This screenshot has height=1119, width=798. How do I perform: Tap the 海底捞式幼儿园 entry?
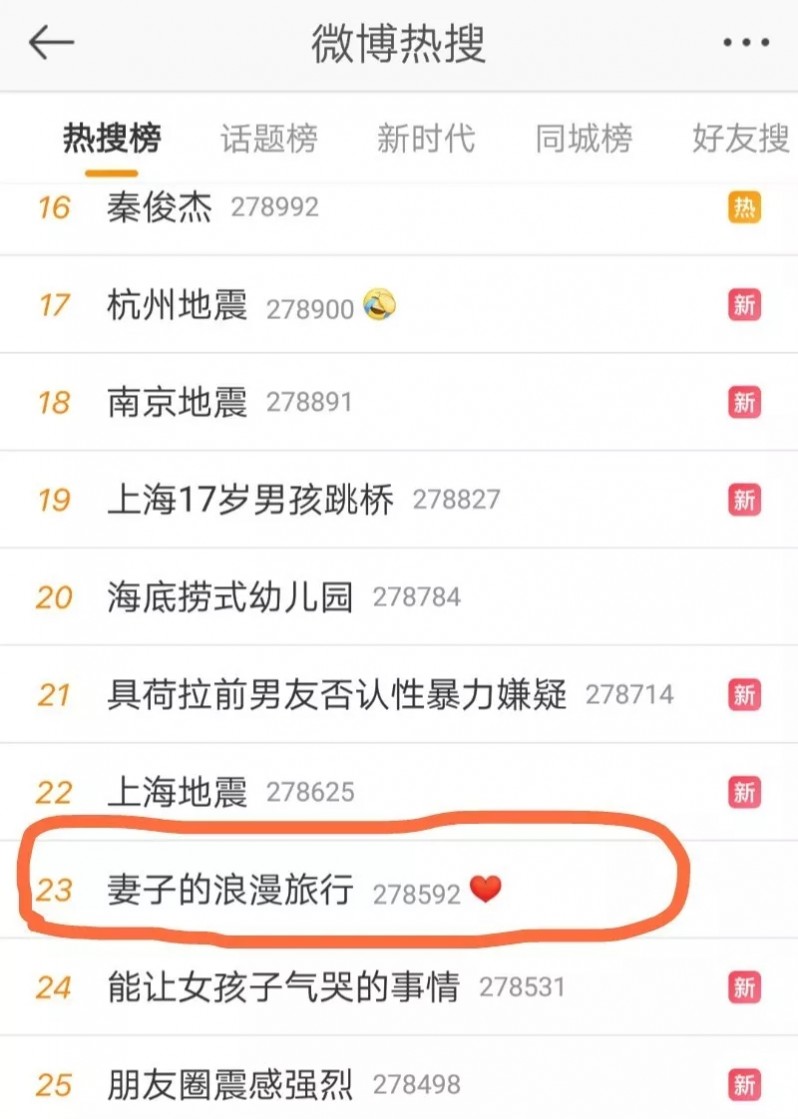(x=230, y=597)
